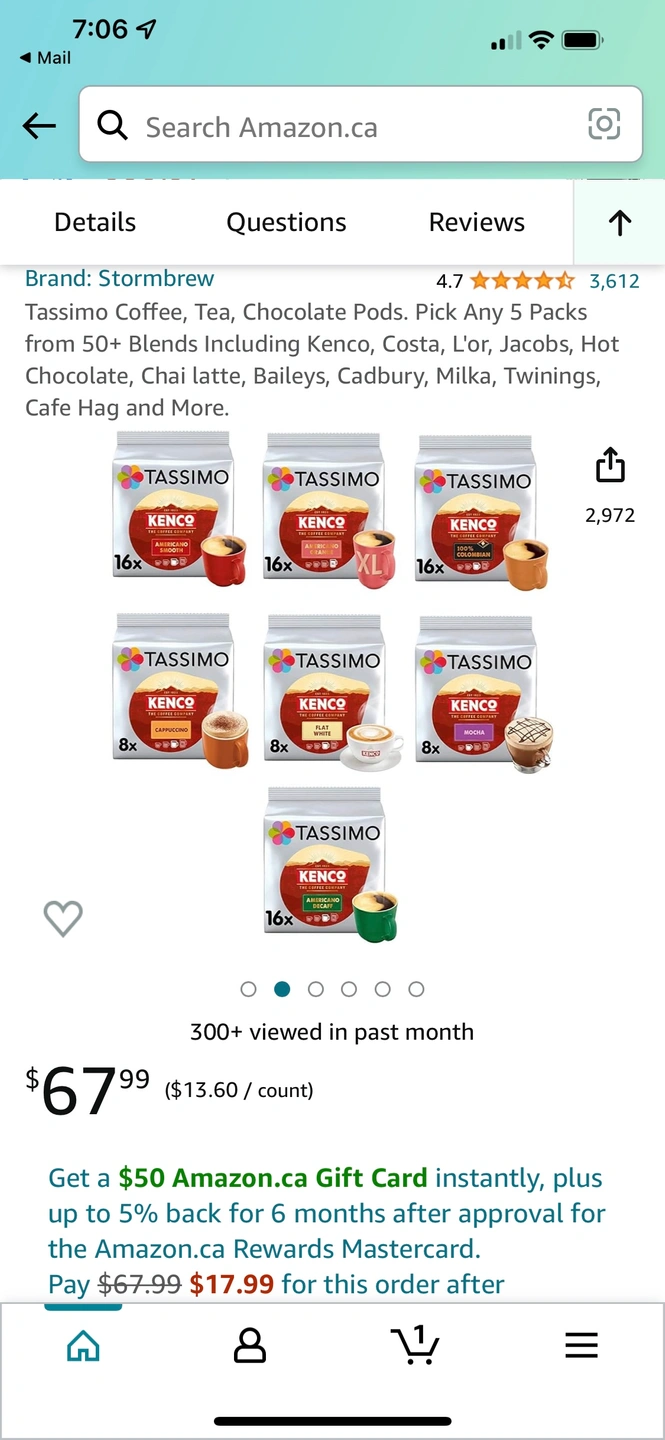The image size is (665, 1440).
Task: Jump to the Reviews section
Action: pos(477,222)
